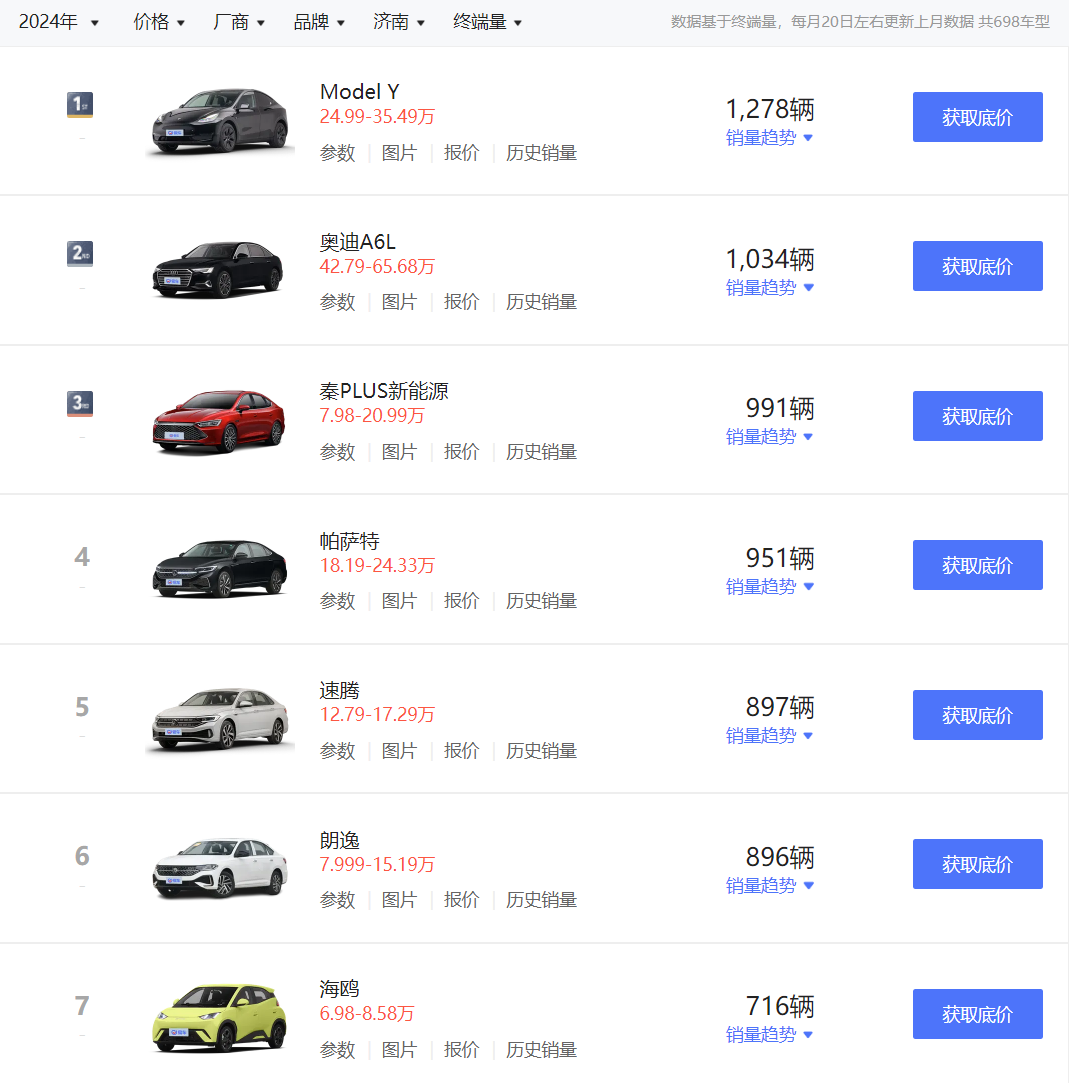Screen dimensions: 1080x1083
Task: Expand the 品牌 brand dropdown
Action: 319,22
